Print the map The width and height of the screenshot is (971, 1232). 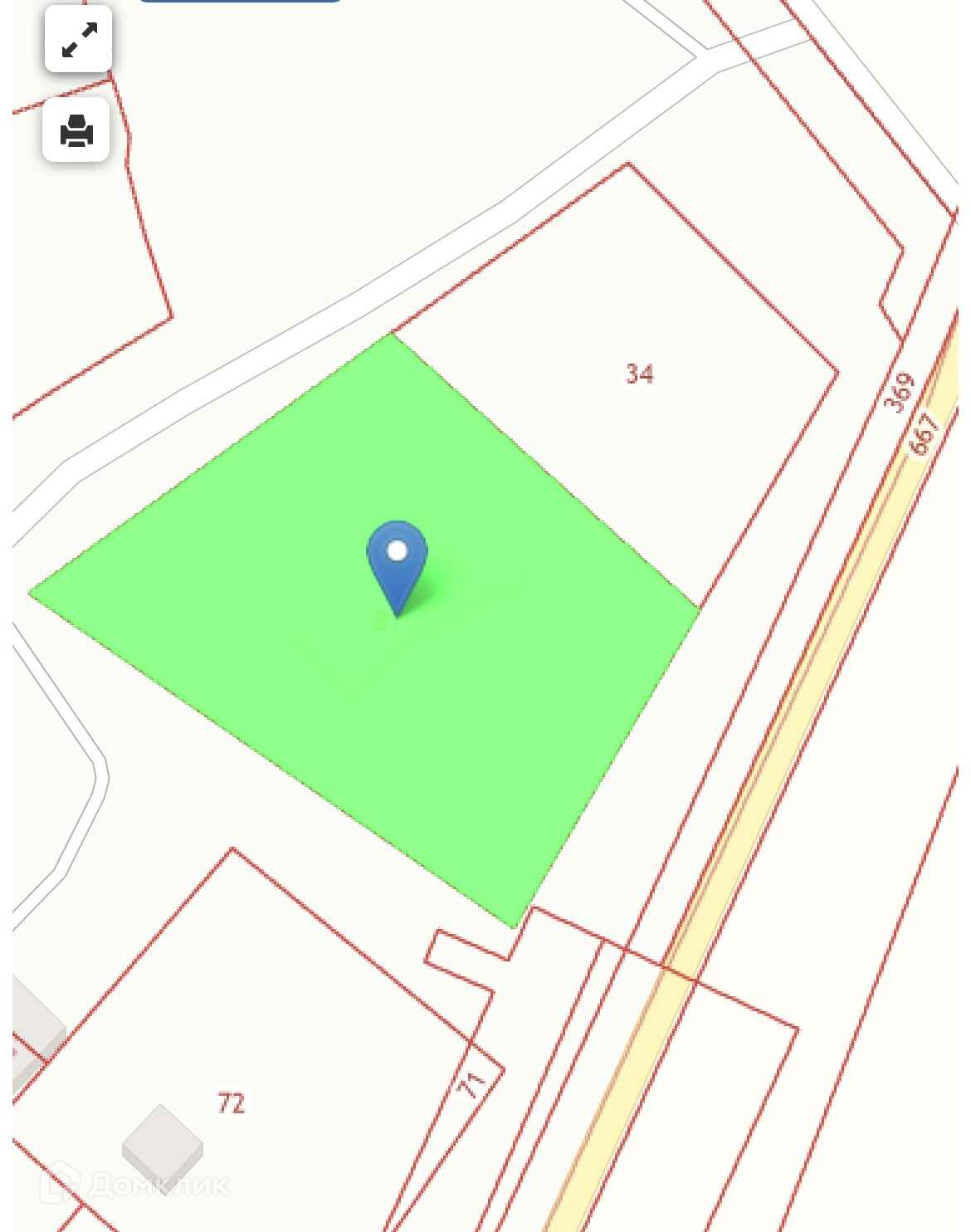coord(76,130)
